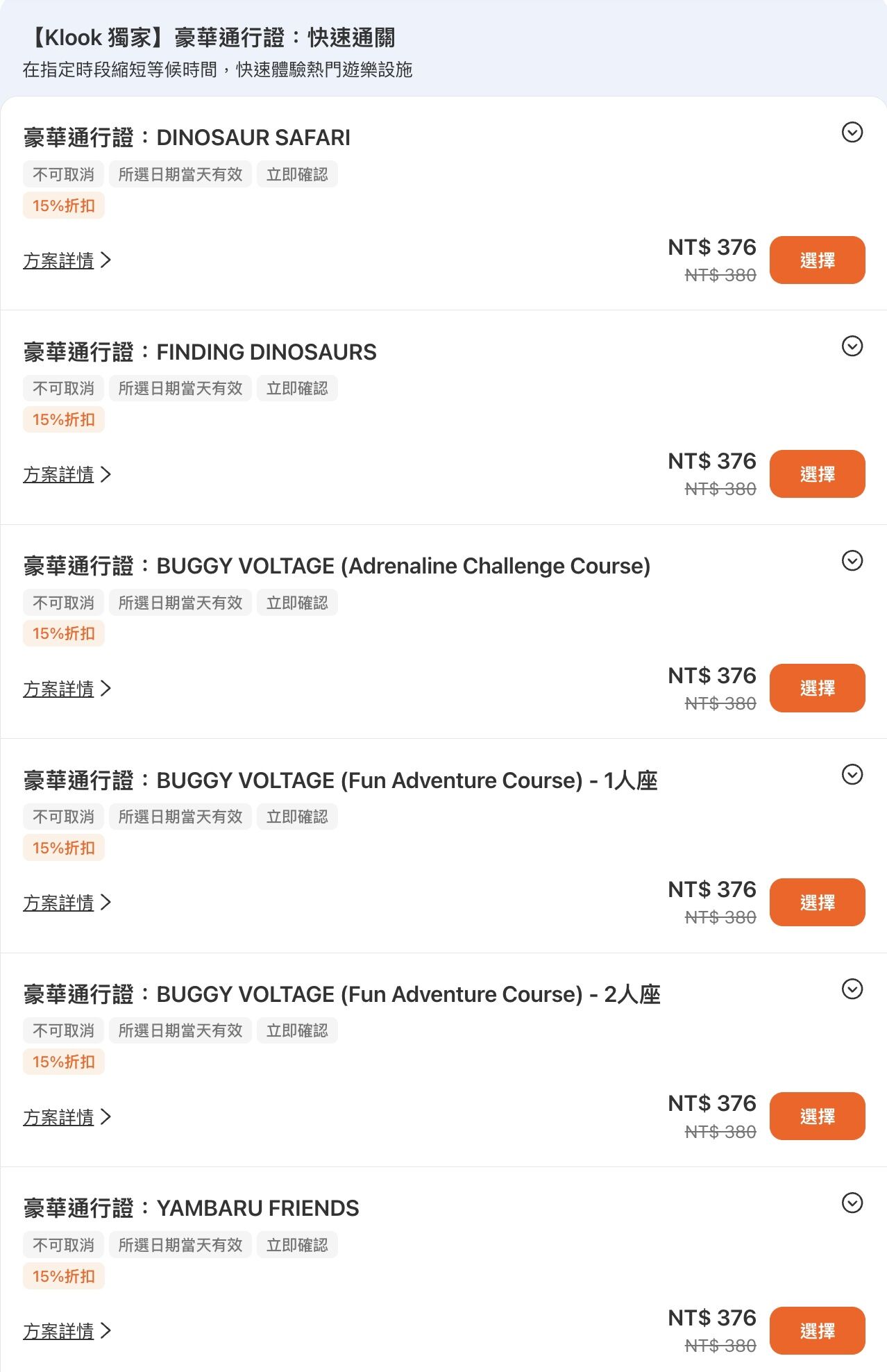
Task: Expand the Fun Adventure Course 2人座 chevron
Action: 852,989
